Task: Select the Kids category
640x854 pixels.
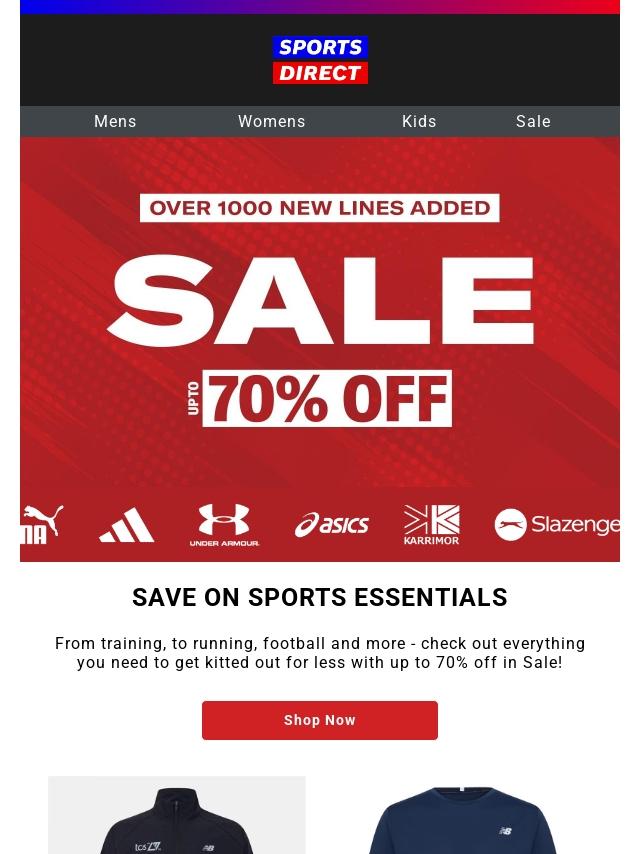Action: 419,121
